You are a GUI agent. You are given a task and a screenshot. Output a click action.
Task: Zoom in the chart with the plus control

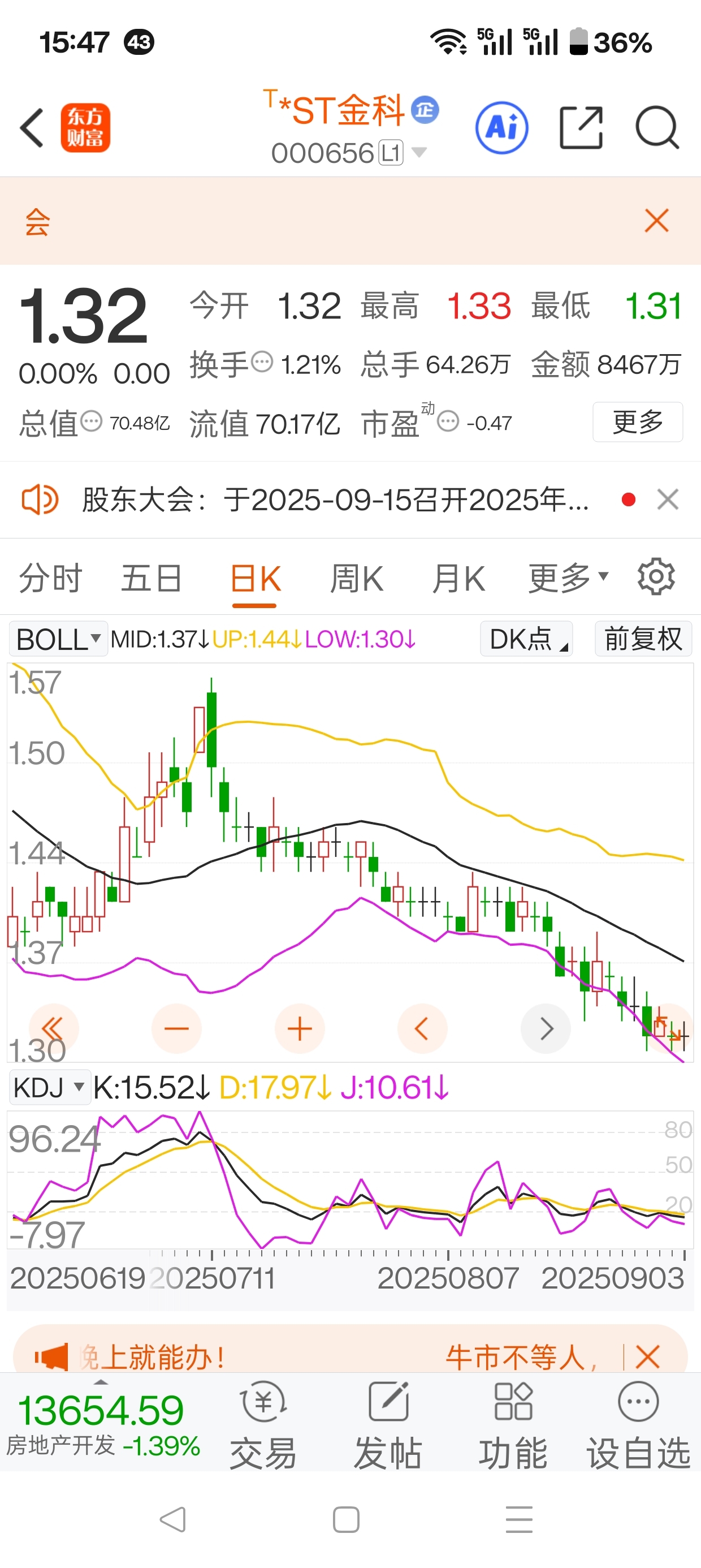[x=300, y=1029]
